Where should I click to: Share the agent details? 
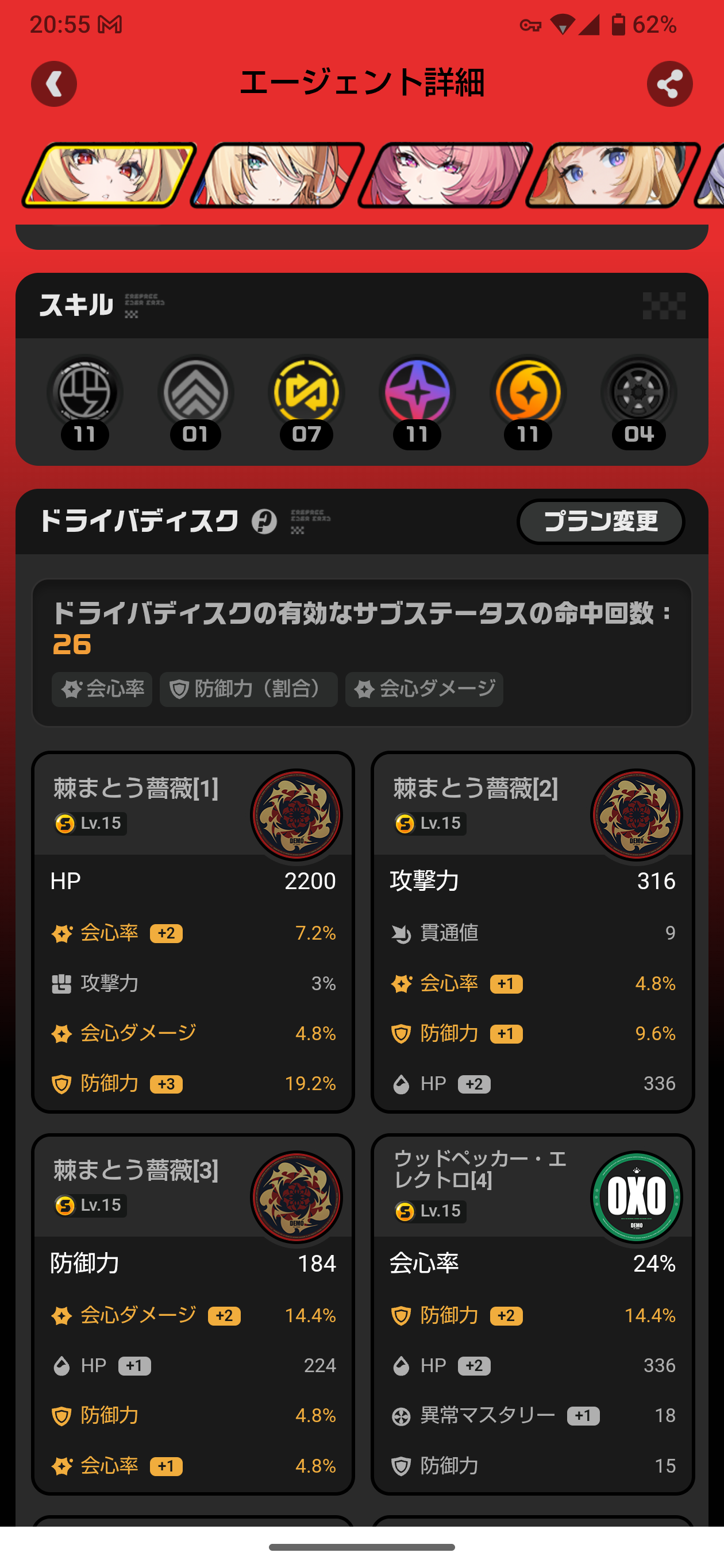coord(669,84)
